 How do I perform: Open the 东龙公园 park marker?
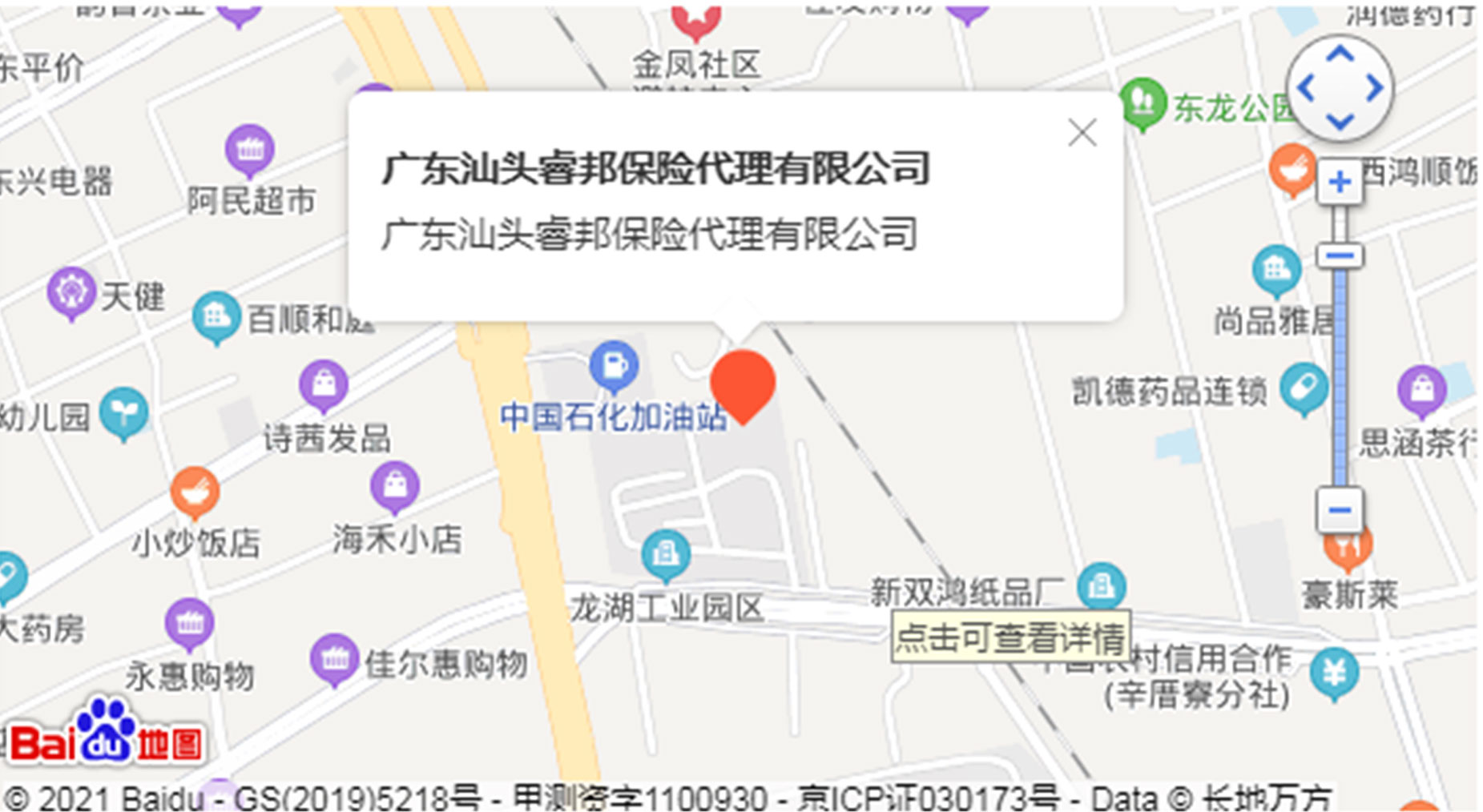[x=1142, y=102]
